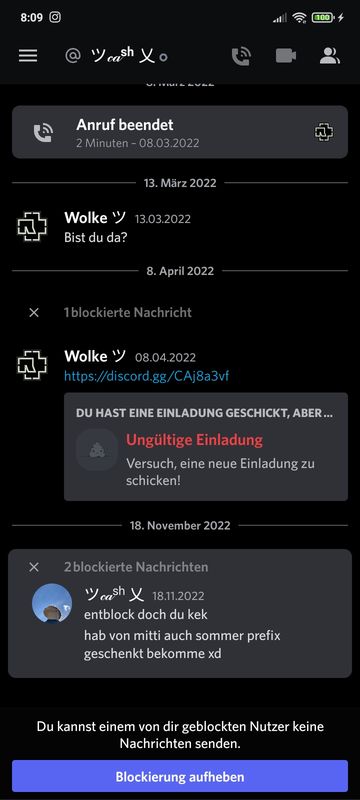This screenshot has width=360, height=800.
Task: Start a video call
Action: point(286,56)
